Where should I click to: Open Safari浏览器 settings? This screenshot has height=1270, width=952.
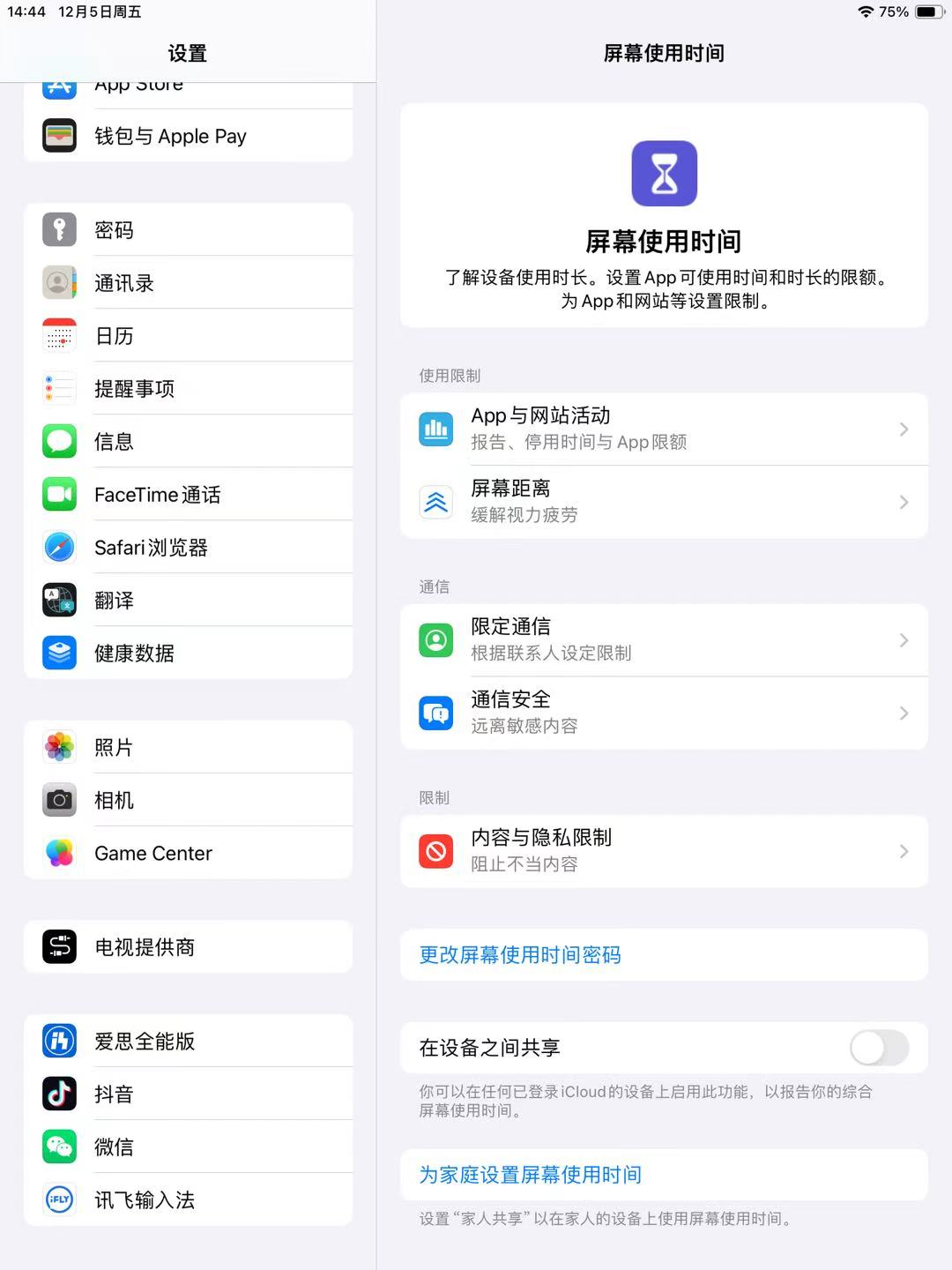tap(188, 548)
